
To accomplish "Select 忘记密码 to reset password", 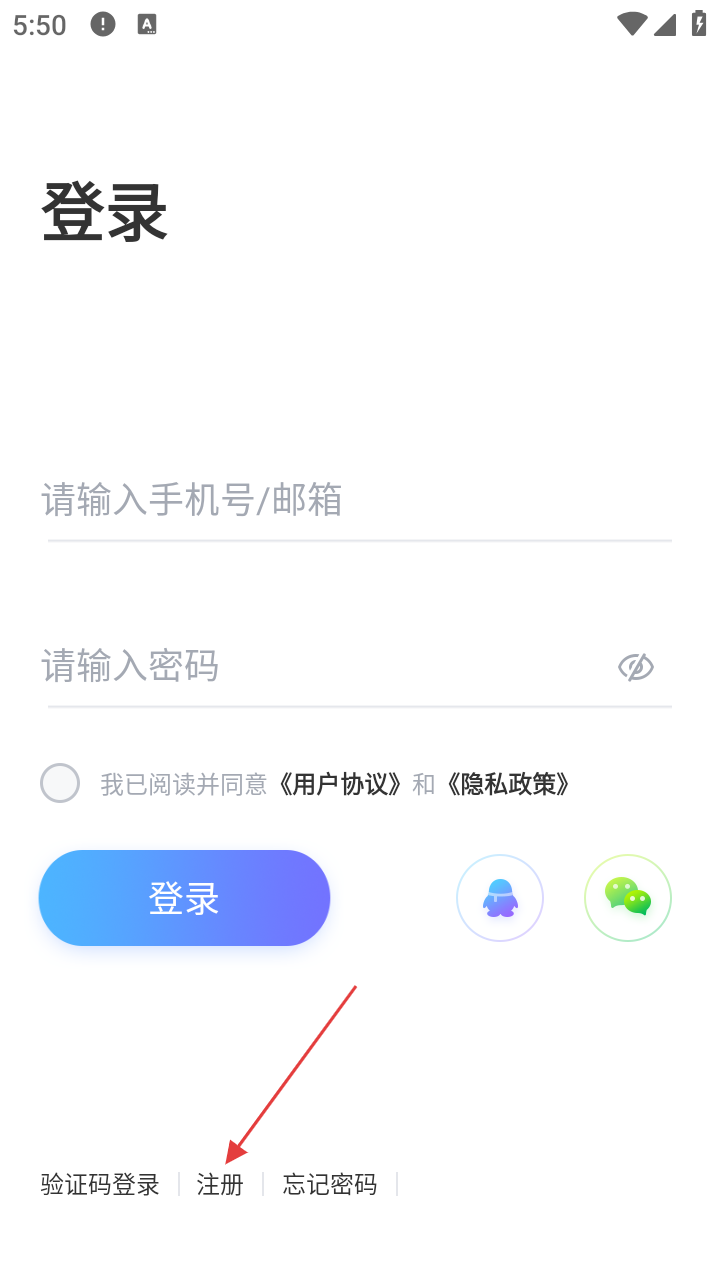I will click(330, 1185).
